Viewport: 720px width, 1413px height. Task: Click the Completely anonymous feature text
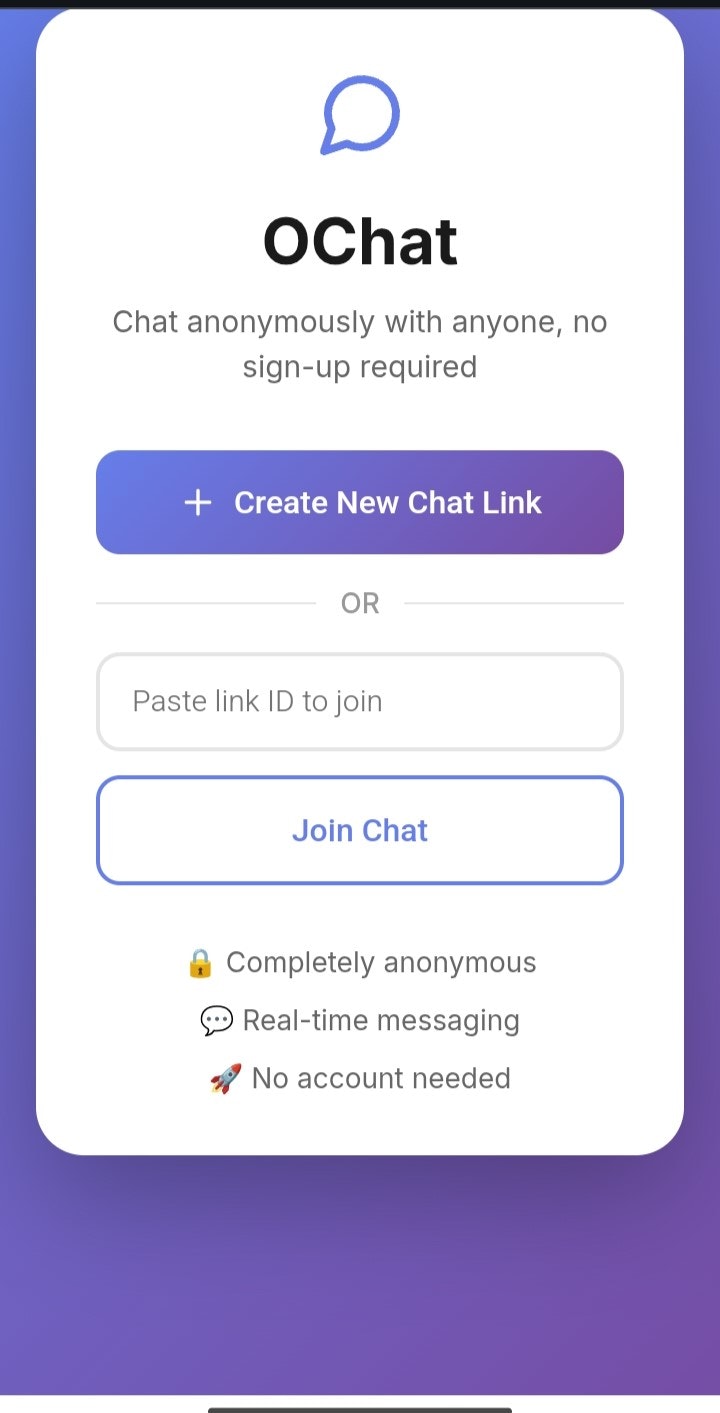pyautogui.click(x=381, y=961)
